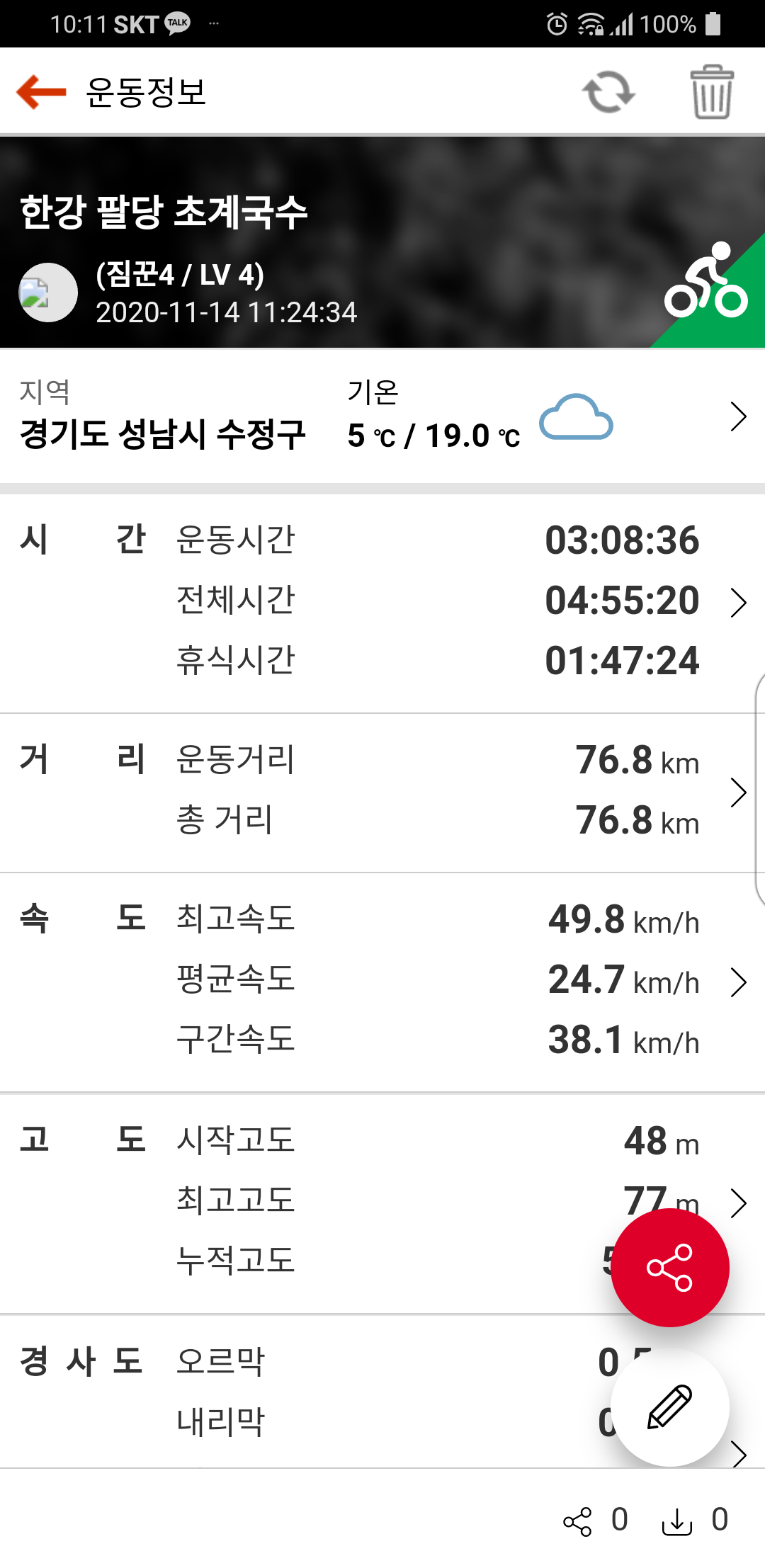
Task: Tap the bottom download count icon
Action: point(677,1521)
